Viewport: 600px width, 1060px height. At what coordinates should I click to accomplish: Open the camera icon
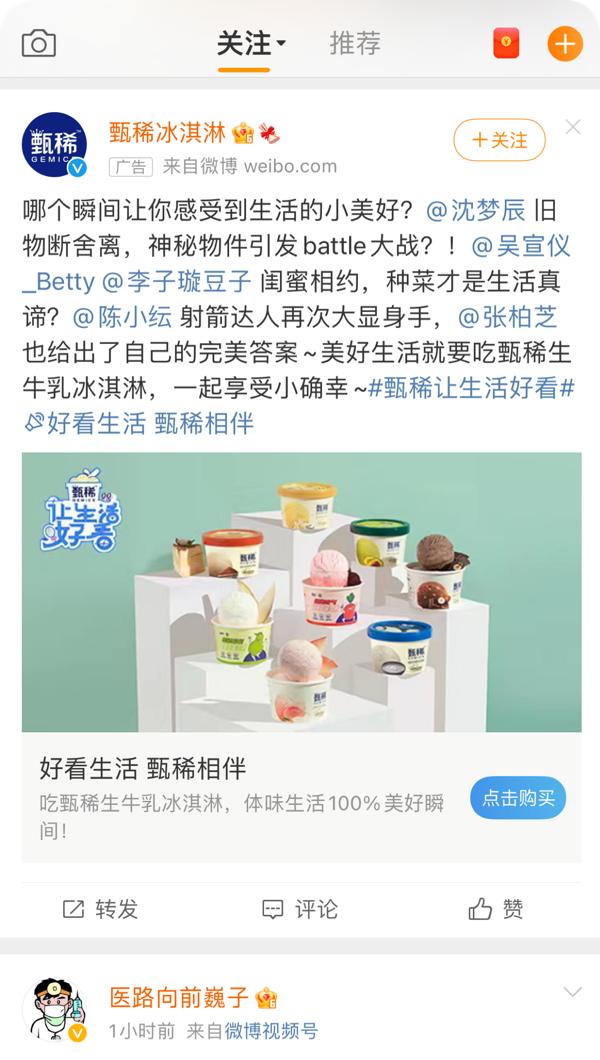39,44
